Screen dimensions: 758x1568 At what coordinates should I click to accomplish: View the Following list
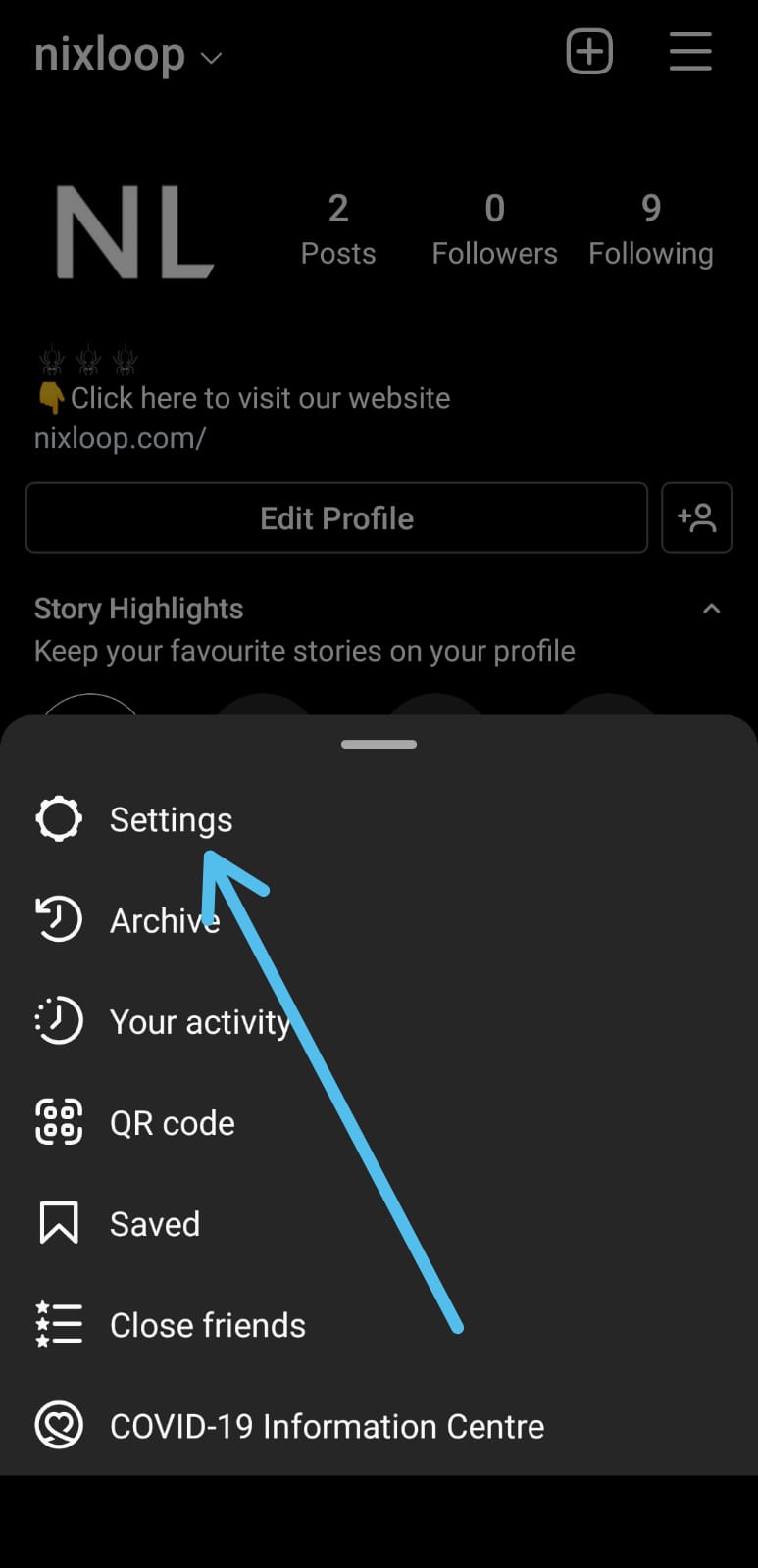(651, 230)
